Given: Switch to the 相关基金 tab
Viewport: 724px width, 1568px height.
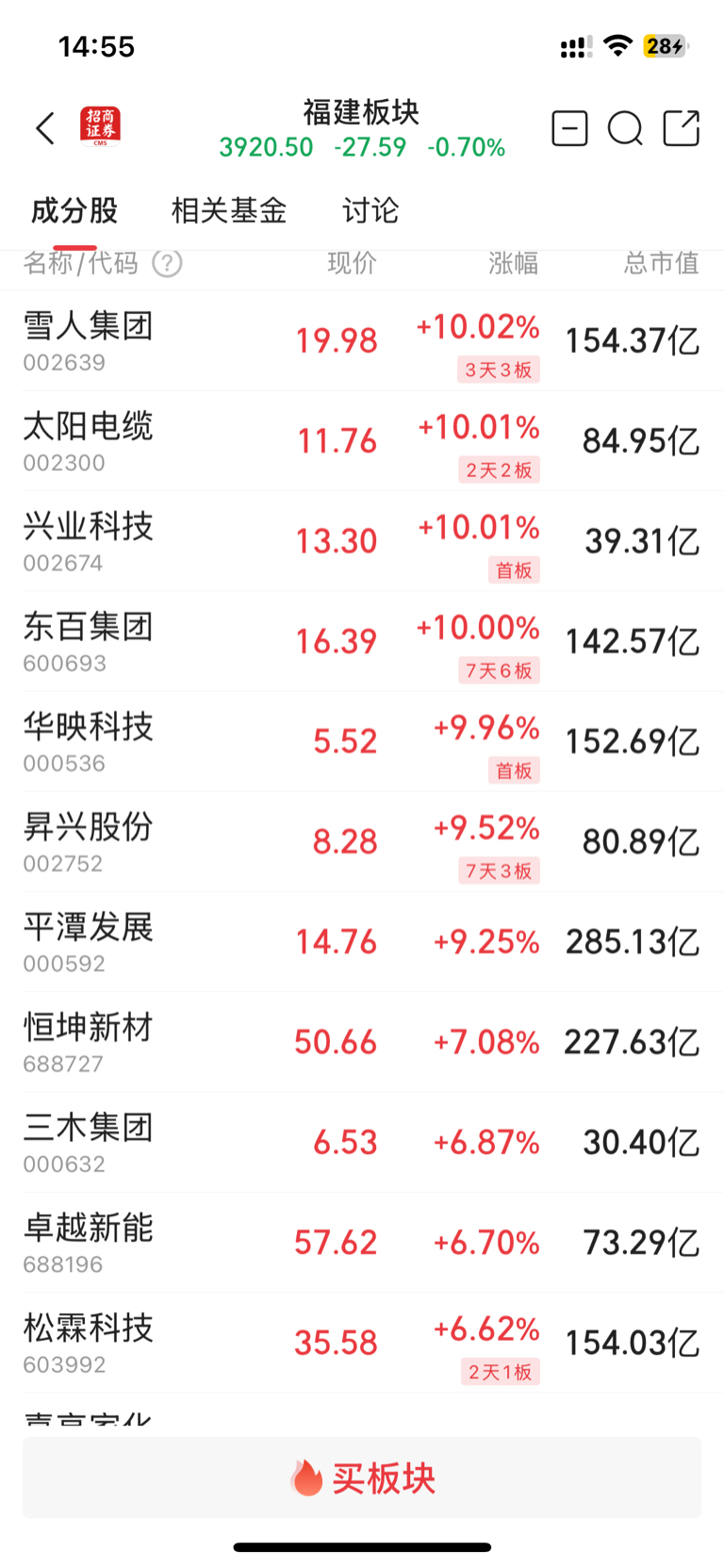Looking at the screenshot, I should (229, 210).
